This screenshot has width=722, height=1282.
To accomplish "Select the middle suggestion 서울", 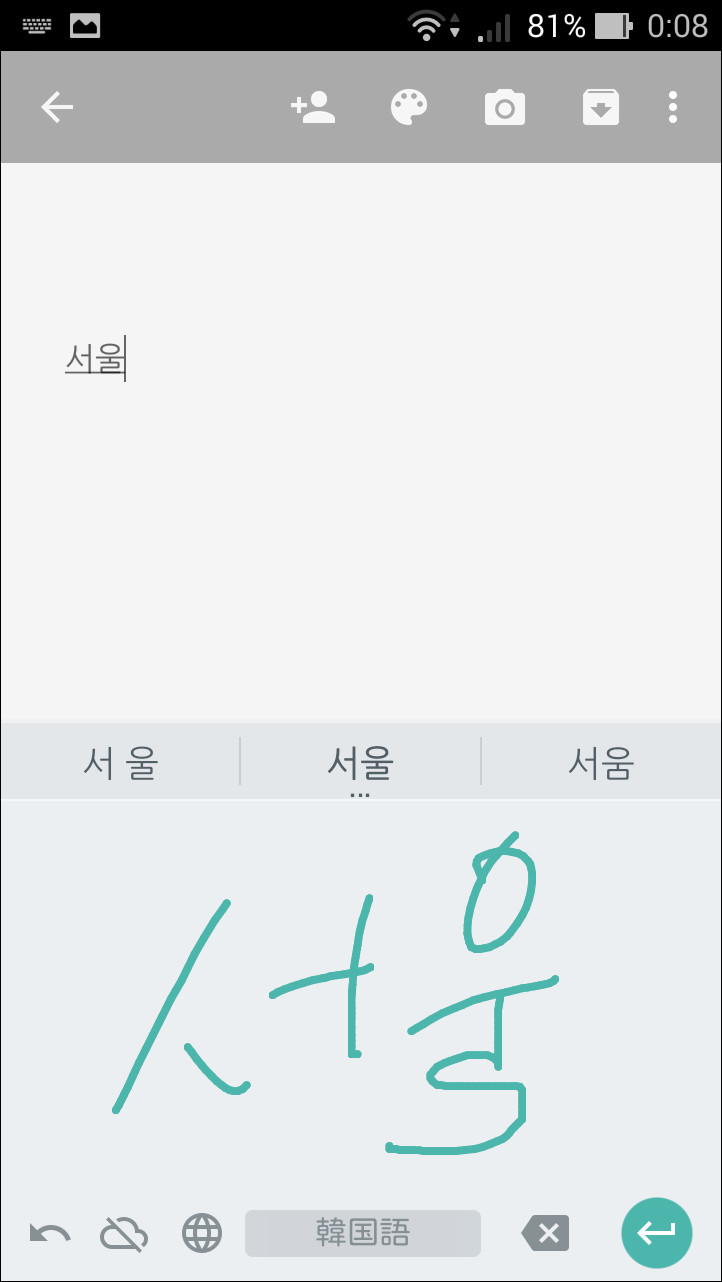I will [360, 765].
